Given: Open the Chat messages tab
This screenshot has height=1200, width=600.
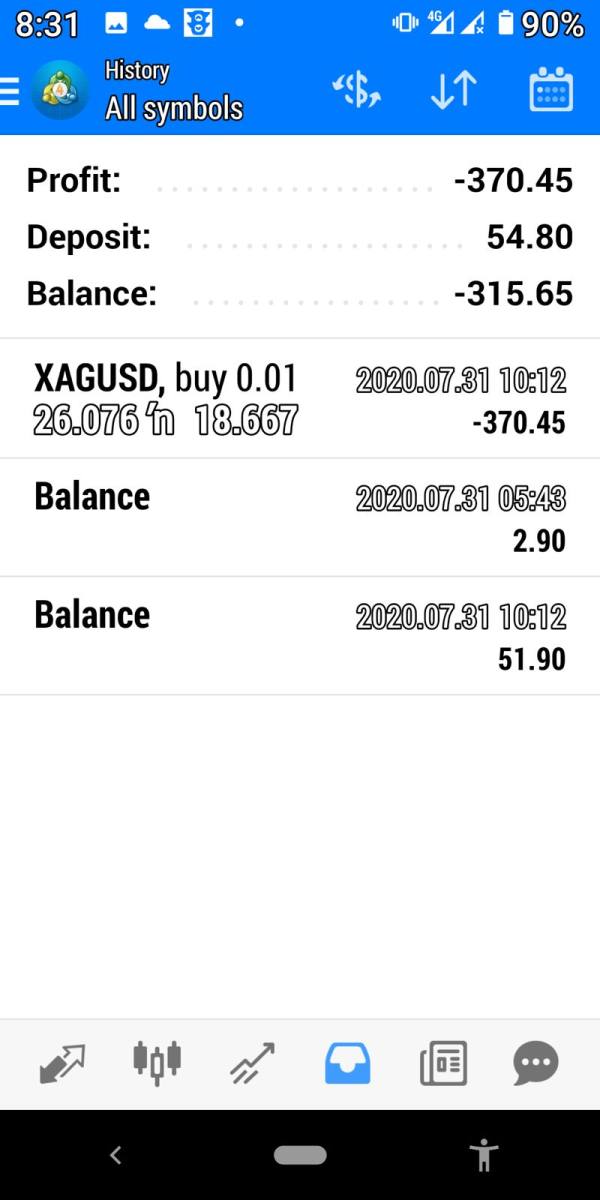Looking at the screenshot, I should pyautogui.click(x=536, y=1063).
